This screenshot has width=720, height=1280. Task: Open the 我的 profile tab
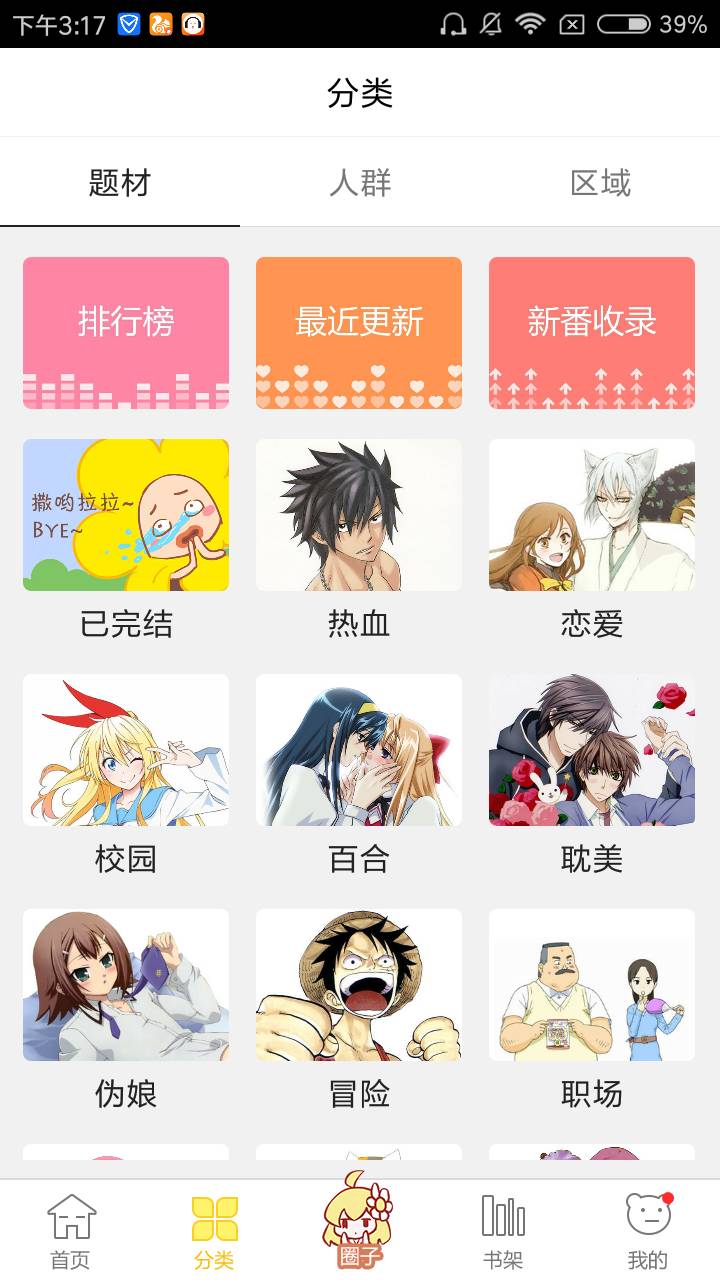648,1231
